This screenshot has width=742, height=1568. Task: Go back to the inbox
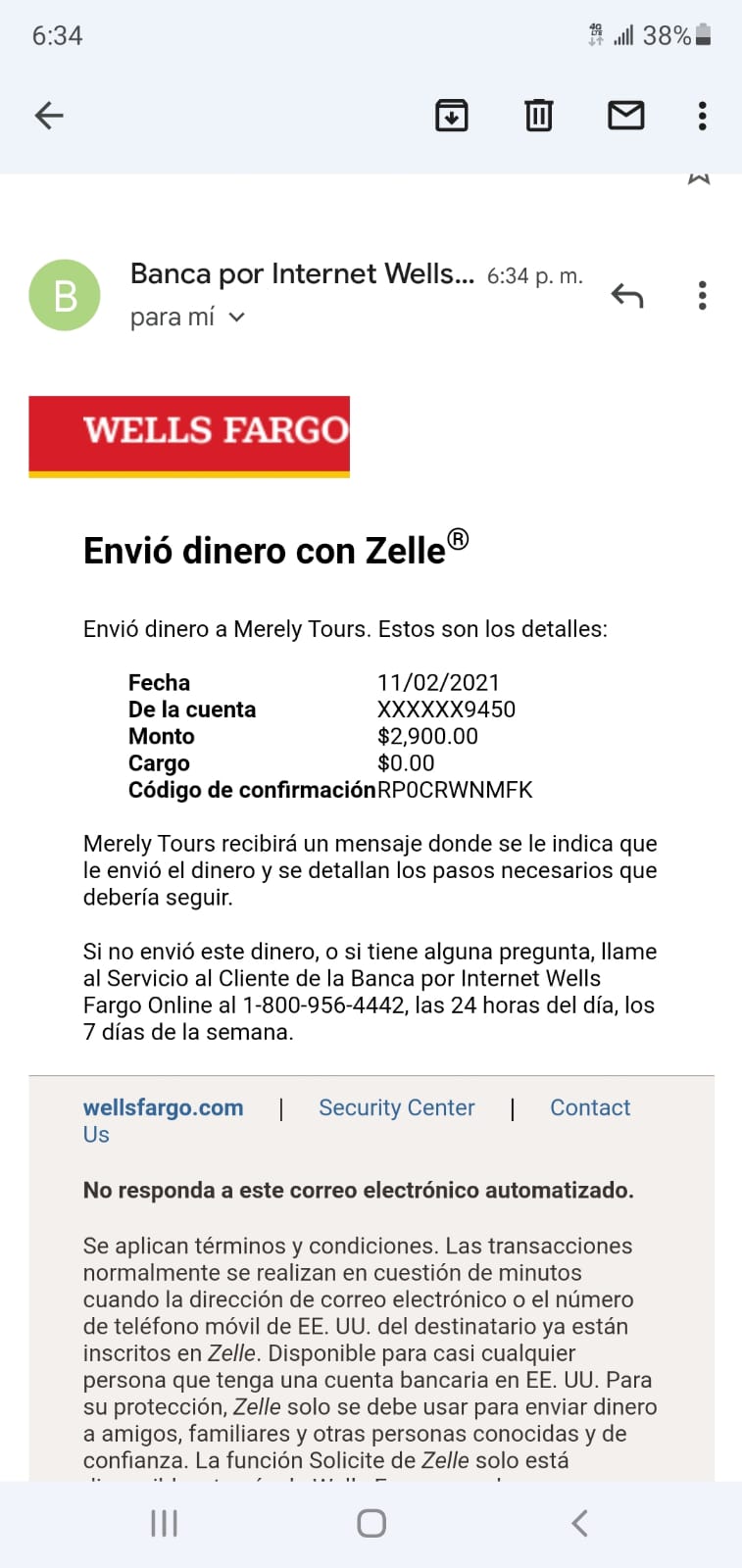(x=49, y=116)
